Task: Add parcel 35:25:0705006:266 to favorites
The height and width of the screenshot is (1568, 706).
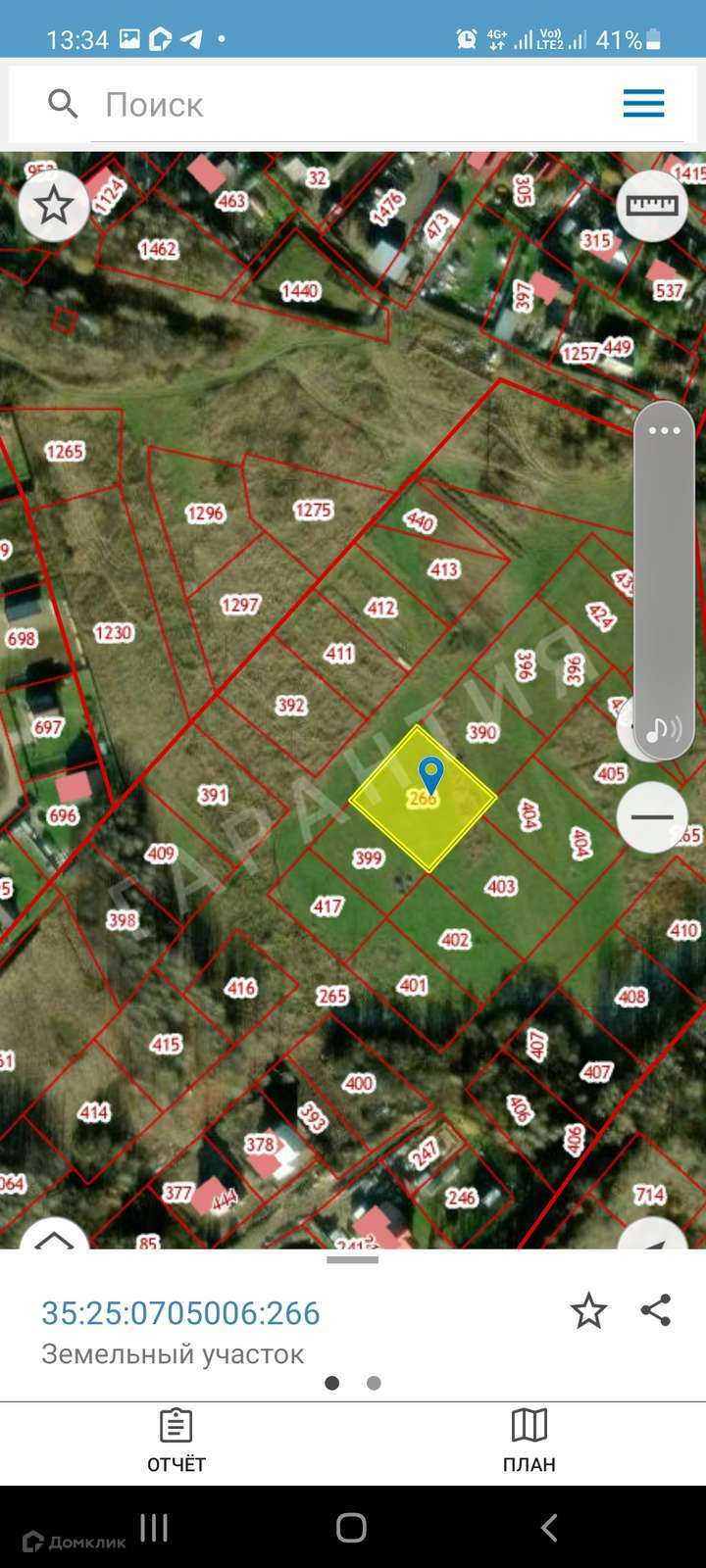Action: tap(588, 1310)
